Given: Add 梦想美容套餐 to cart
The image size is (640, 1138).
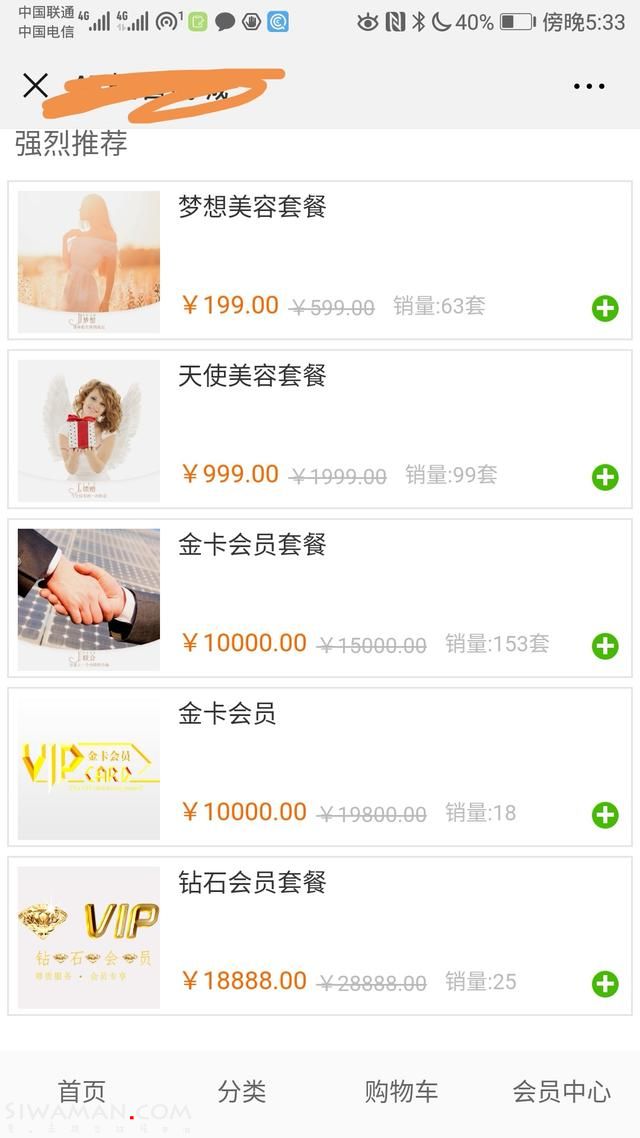Looking at the screenshot, I should tap(605, 308).
